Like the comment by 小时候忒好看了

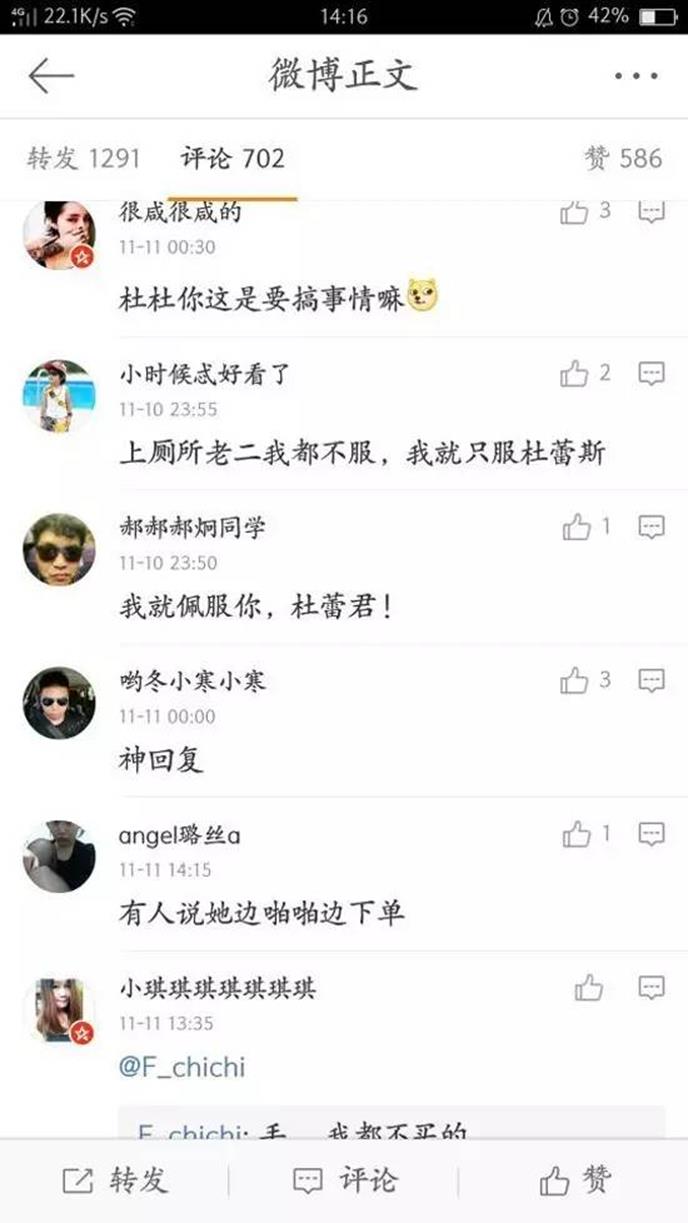(575, 374)
